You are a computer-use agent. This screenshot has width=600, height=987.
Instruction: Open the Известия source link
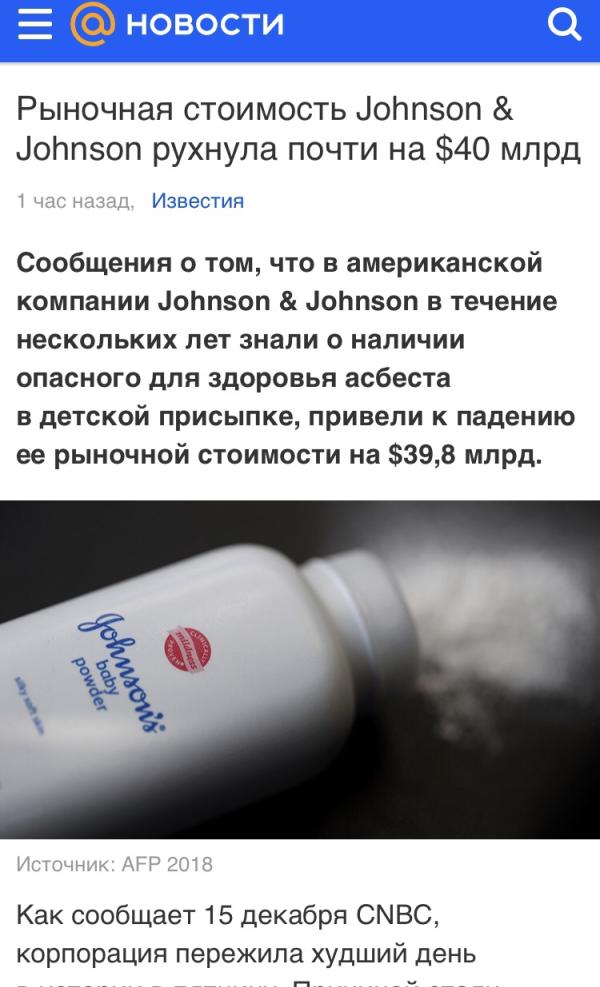(x=197, y=201)
